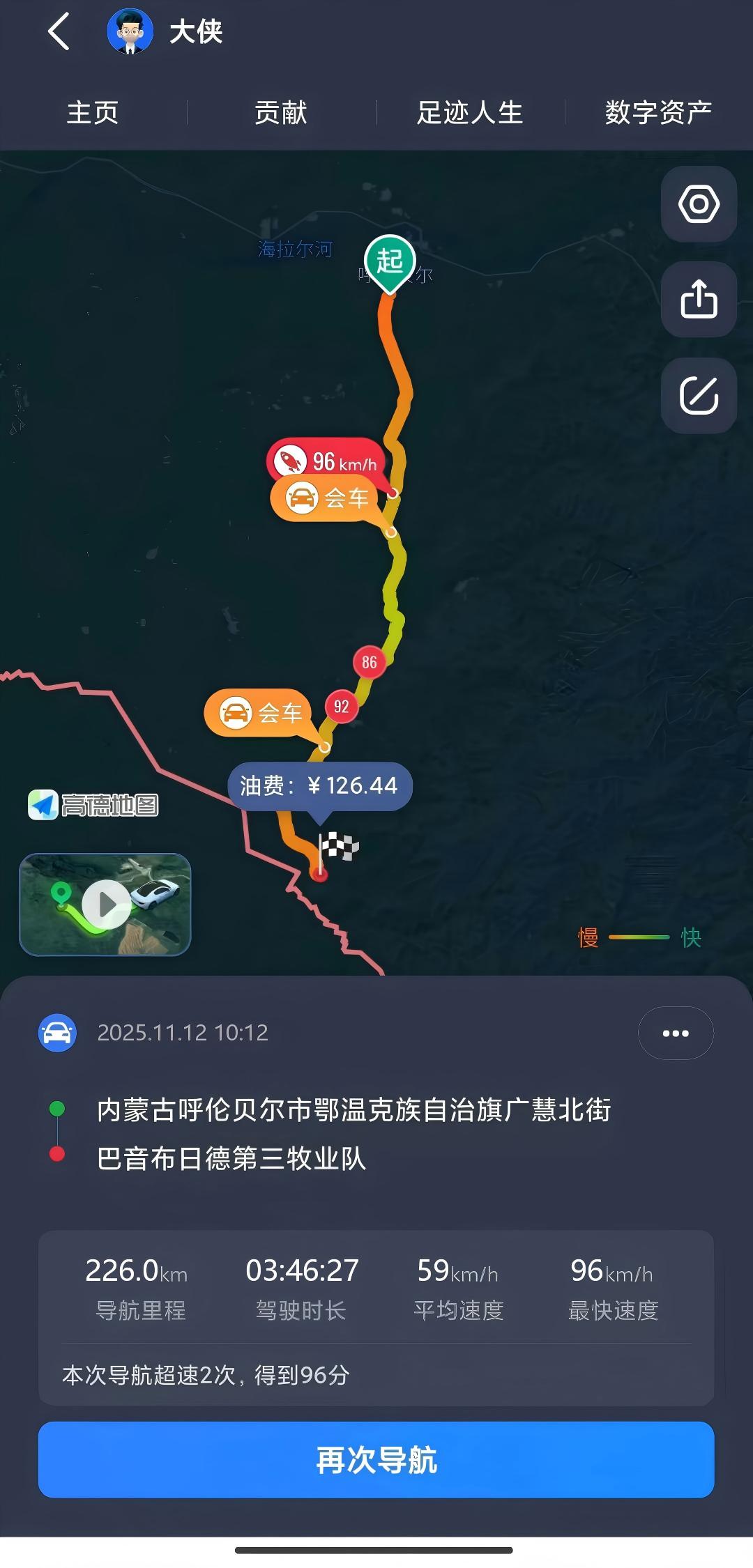Open 大侠's profile avatar
This screenshot has height=1568, width=753.
pos(130,32)
